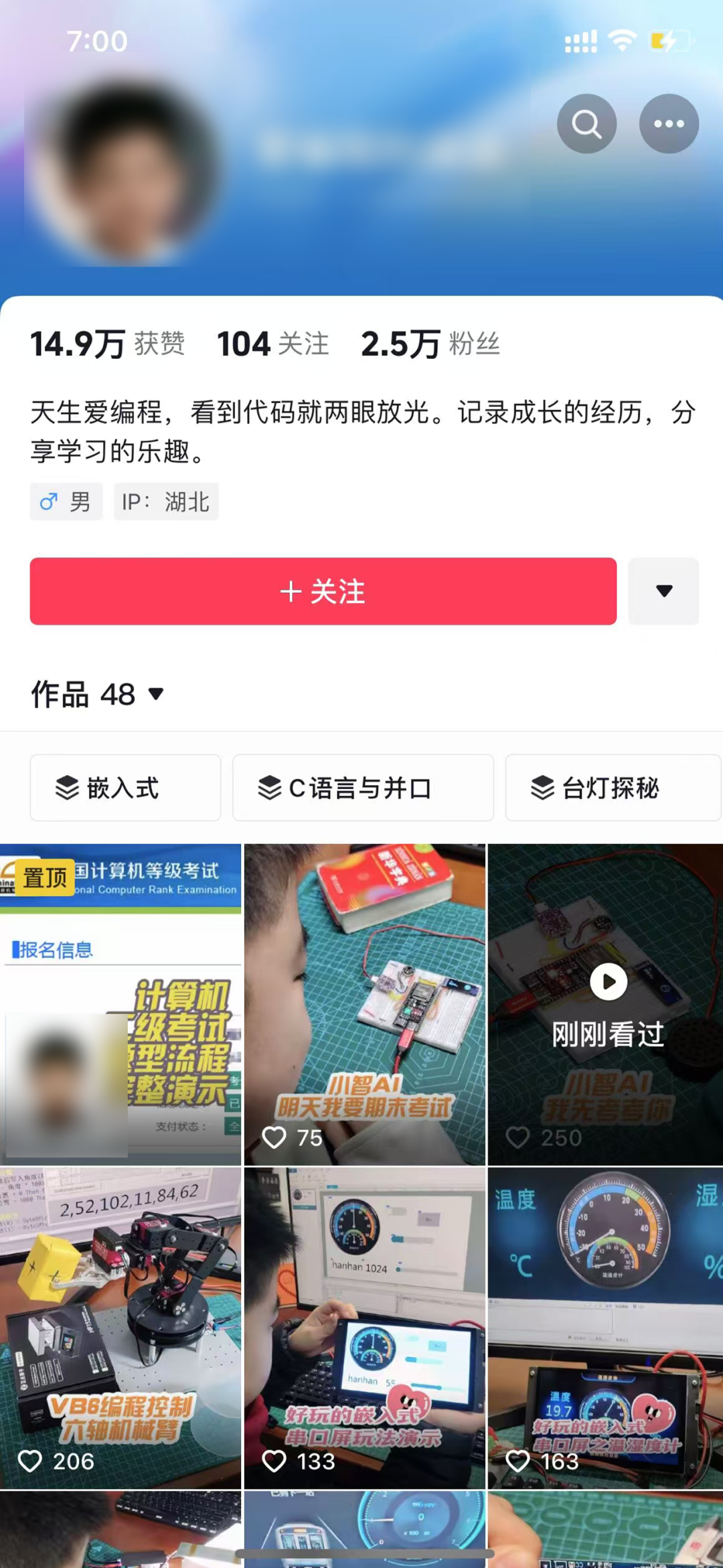Viewport: 723px width, 1568px height.
Task: Open VB6编程控制六轴机械臂 video
Action: click(x=120, y=1329)
